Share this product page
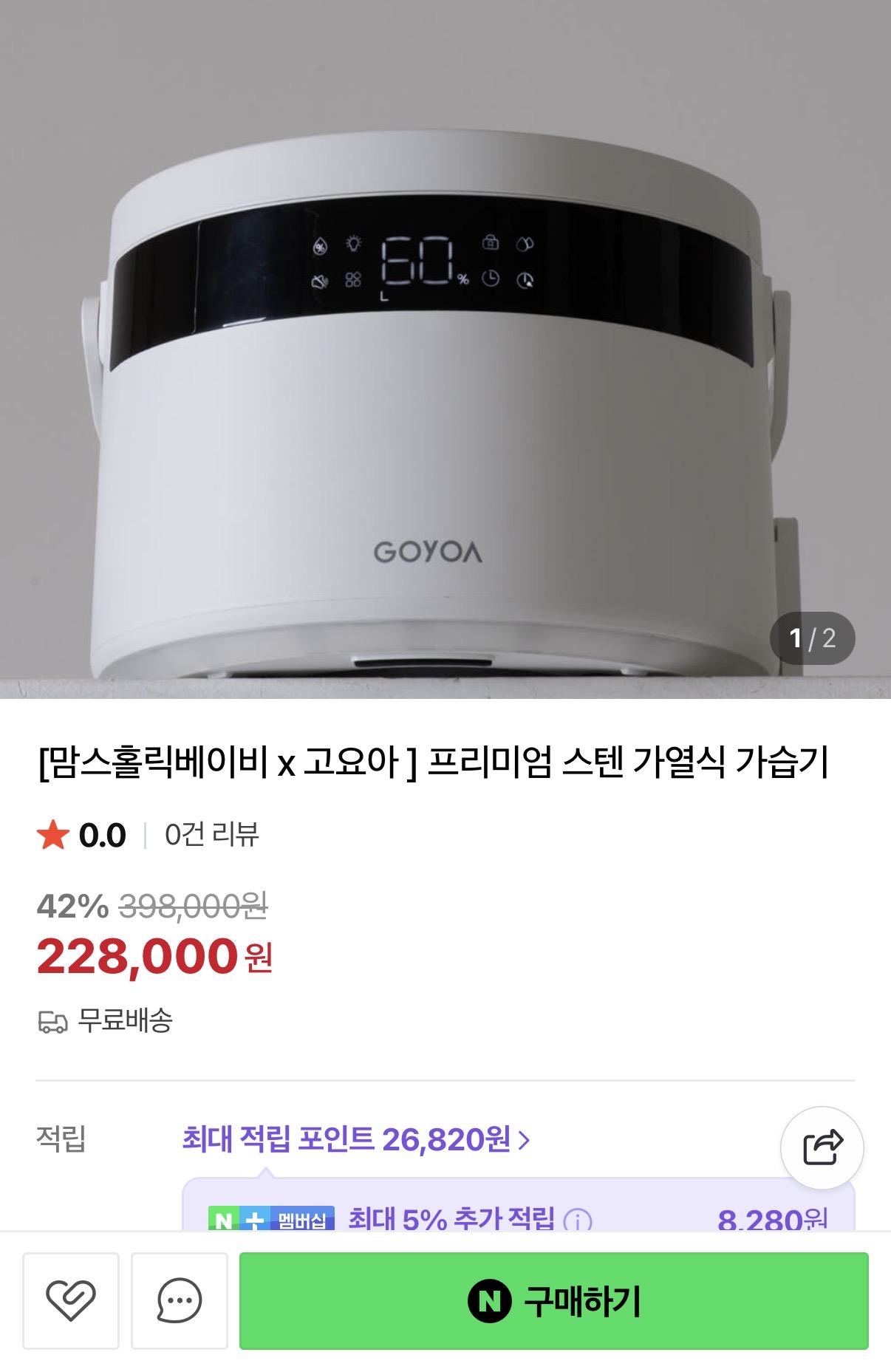891x1372 pixels. tap(822, 1147)
